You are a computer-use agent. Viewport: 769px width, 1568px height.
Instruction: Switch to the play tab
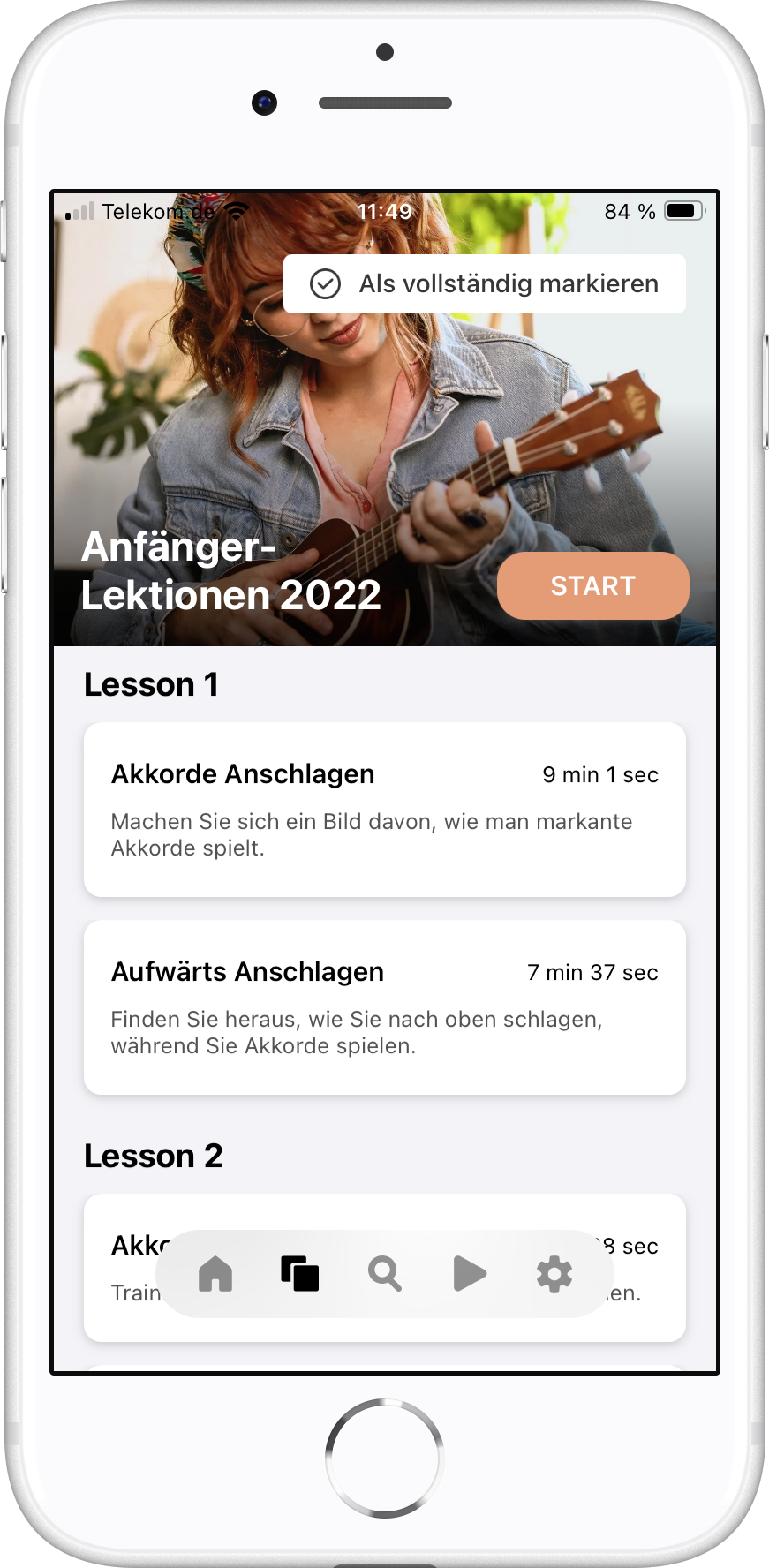(x=470, y=1274)
